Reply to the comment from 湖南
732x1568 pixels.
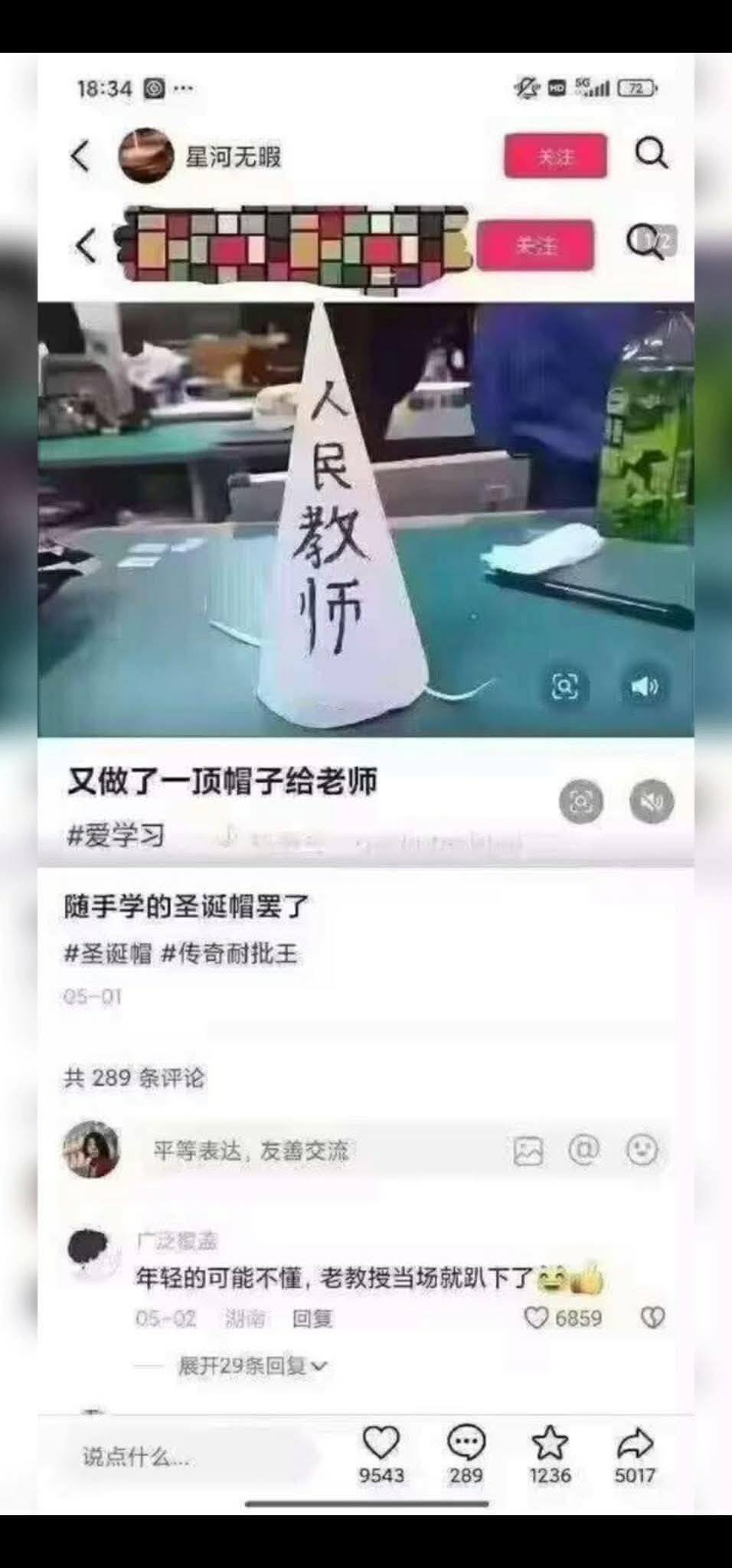click(312, 1318)
